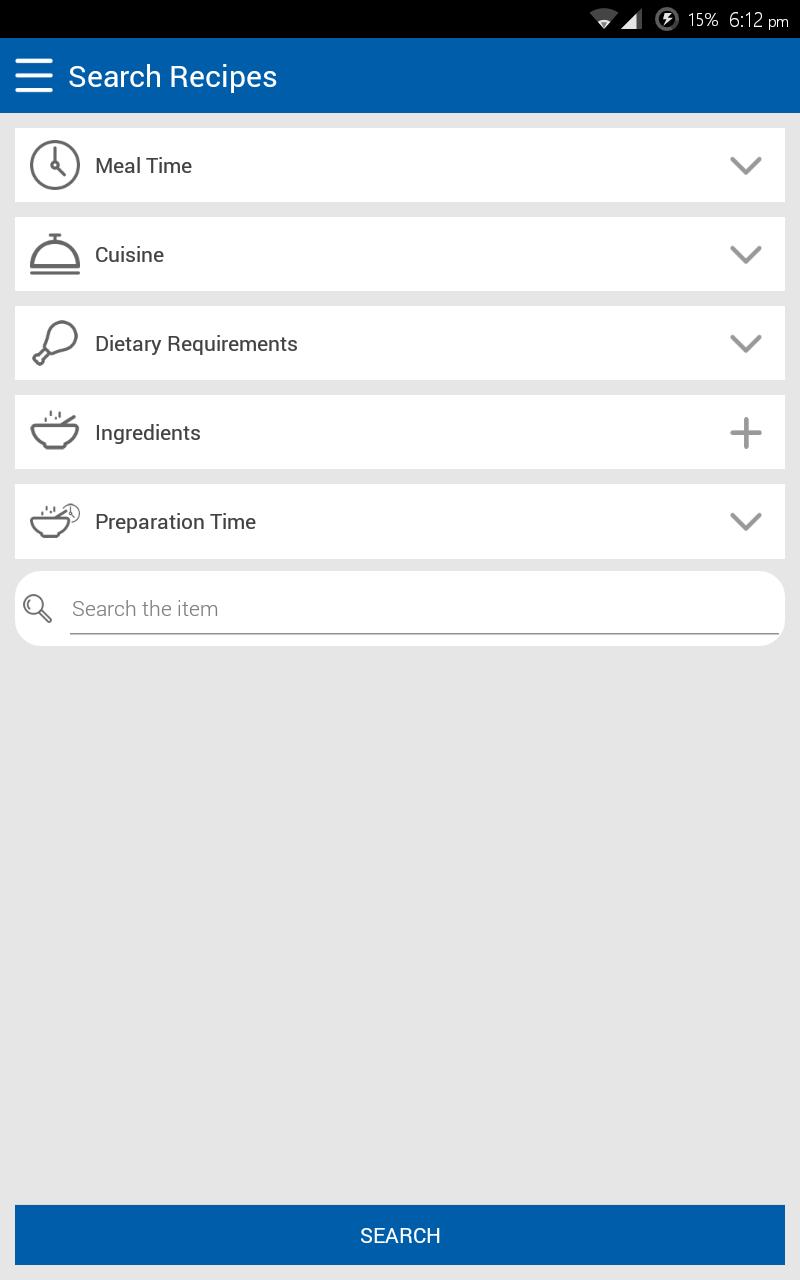Tap the blue SEARCH button

click(400, 1235)
